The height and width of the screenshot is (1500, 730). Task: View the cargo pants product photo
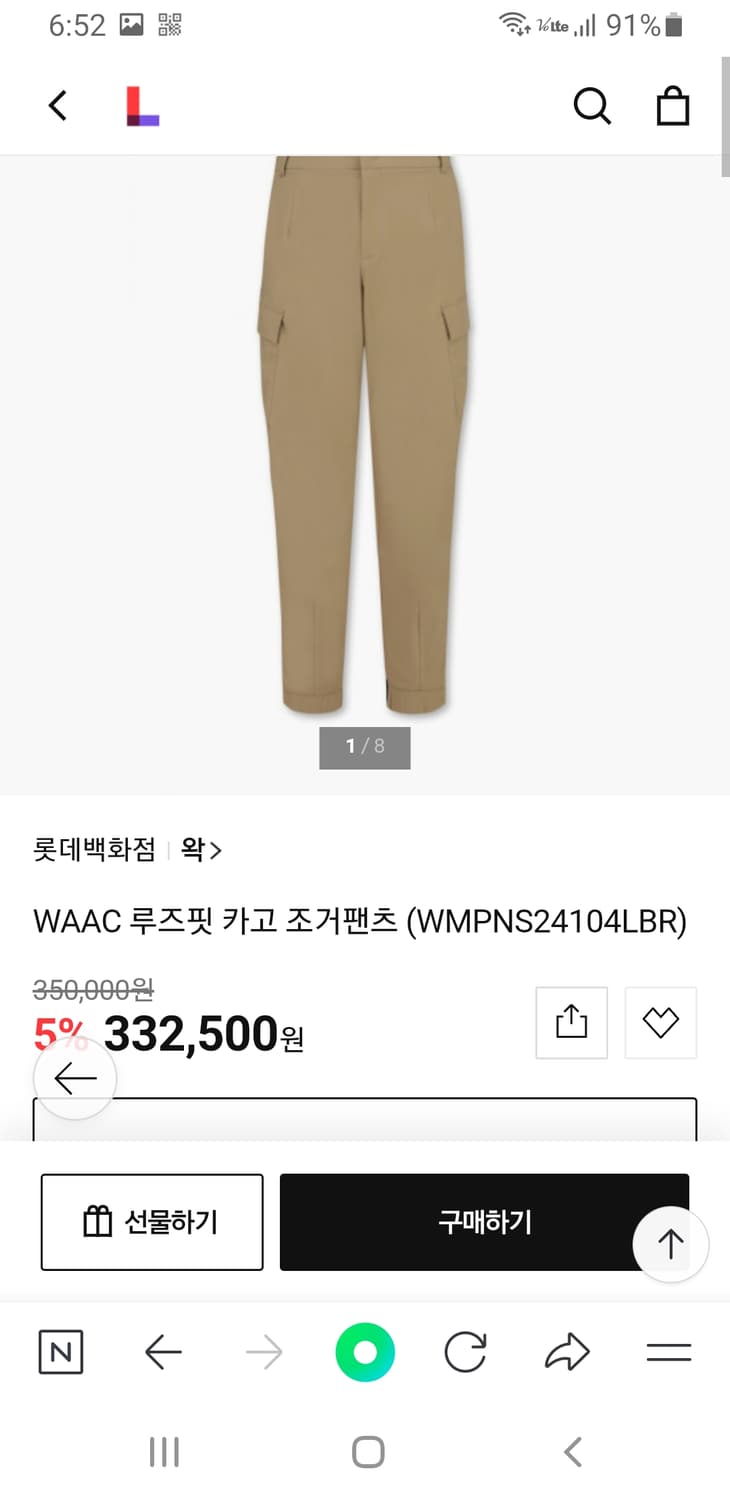click(365, 430)
